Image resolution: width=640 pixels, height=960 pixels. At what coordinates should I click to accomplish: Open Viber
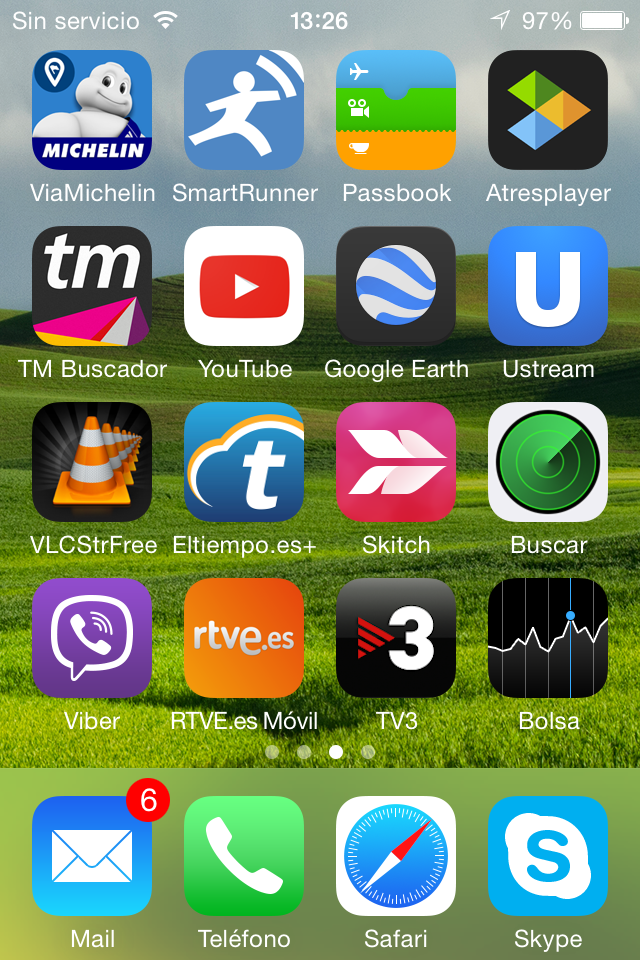pyautogui.click(x=92, y=638)
